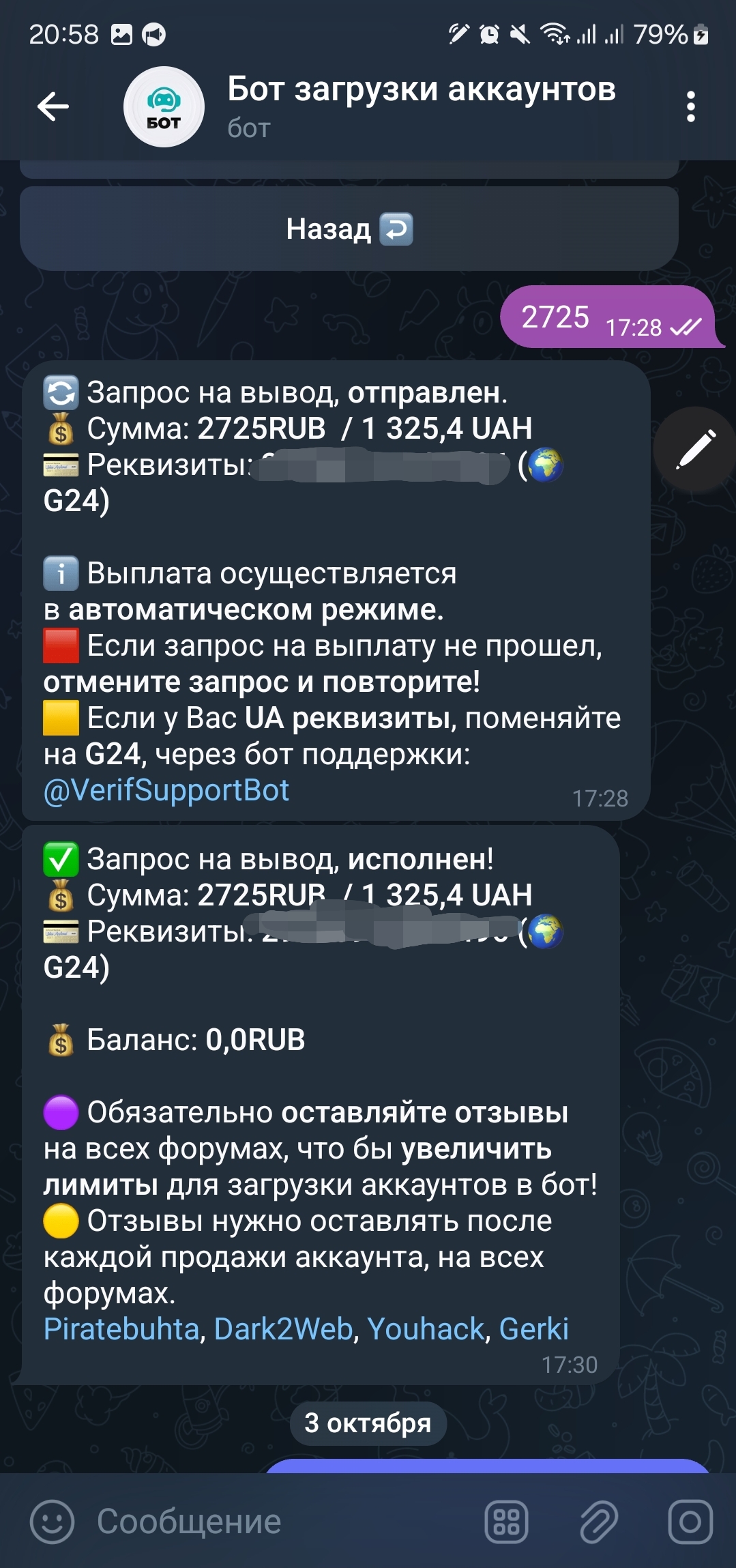Tap the floating pencil edit button
Screen dimensions: 736x1568
click(695, 449)
